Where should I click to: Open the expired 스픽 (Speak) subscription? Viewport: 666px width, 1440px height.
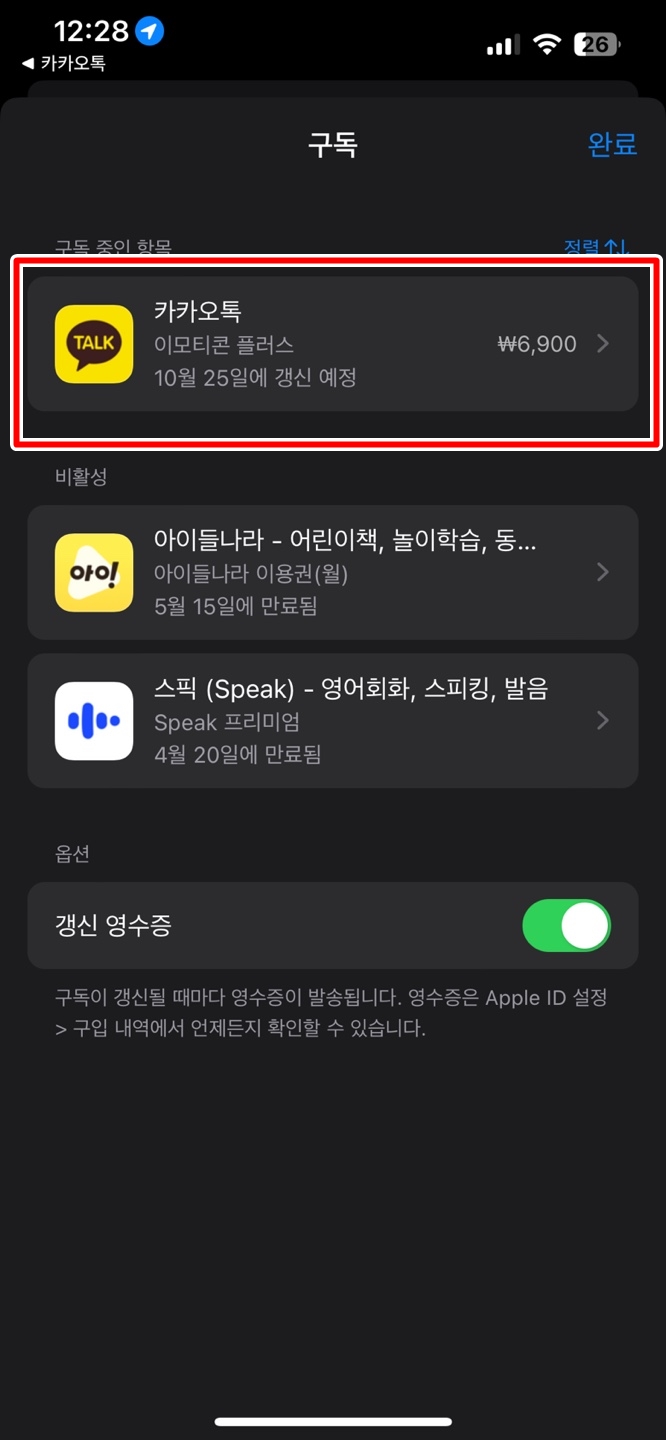[332, 720]
